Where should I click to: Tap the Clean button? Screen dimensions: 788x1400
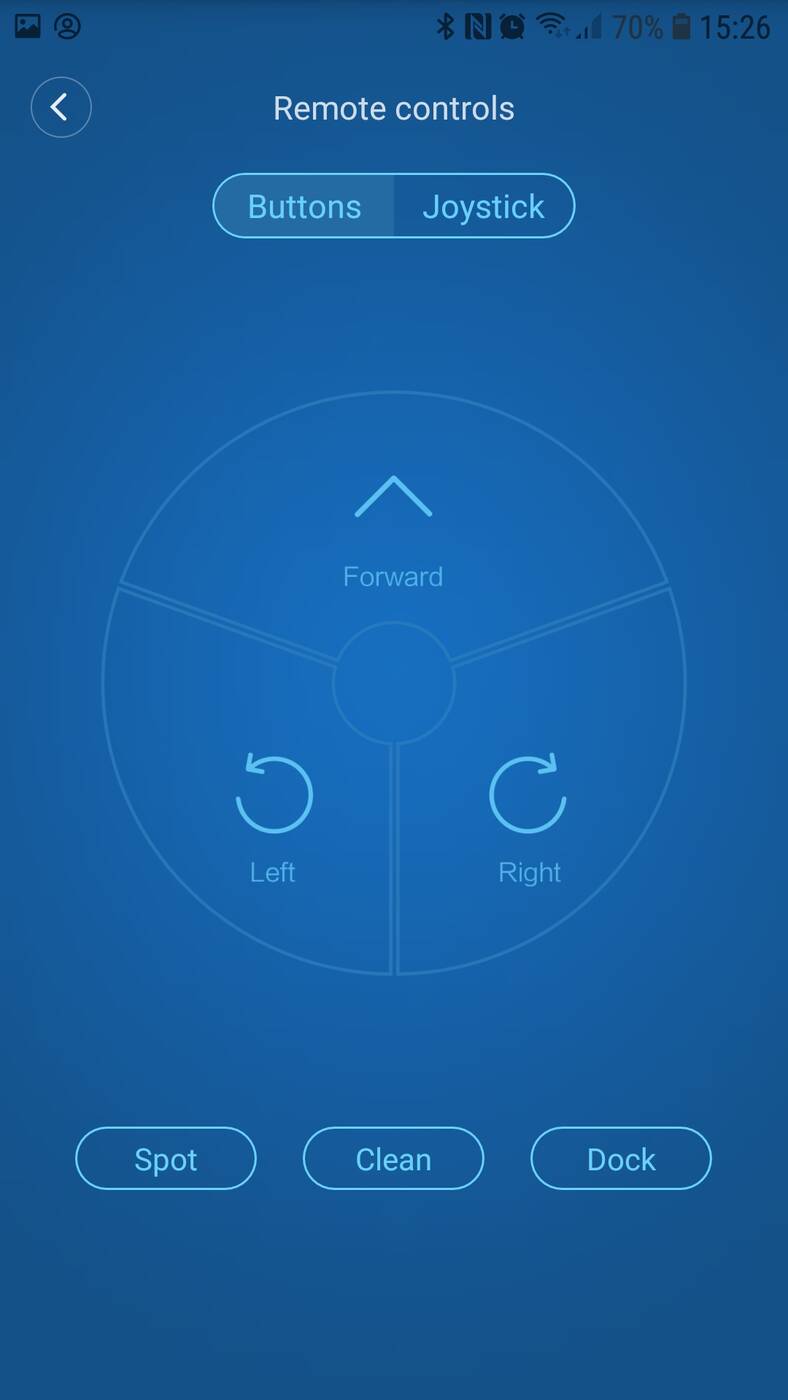[393, 1159]
